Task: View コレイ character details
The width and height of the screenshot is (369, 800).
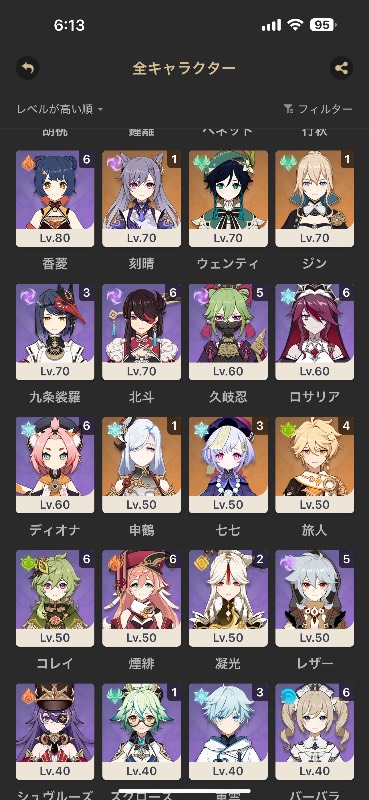Action: click(x=55, y=598)
